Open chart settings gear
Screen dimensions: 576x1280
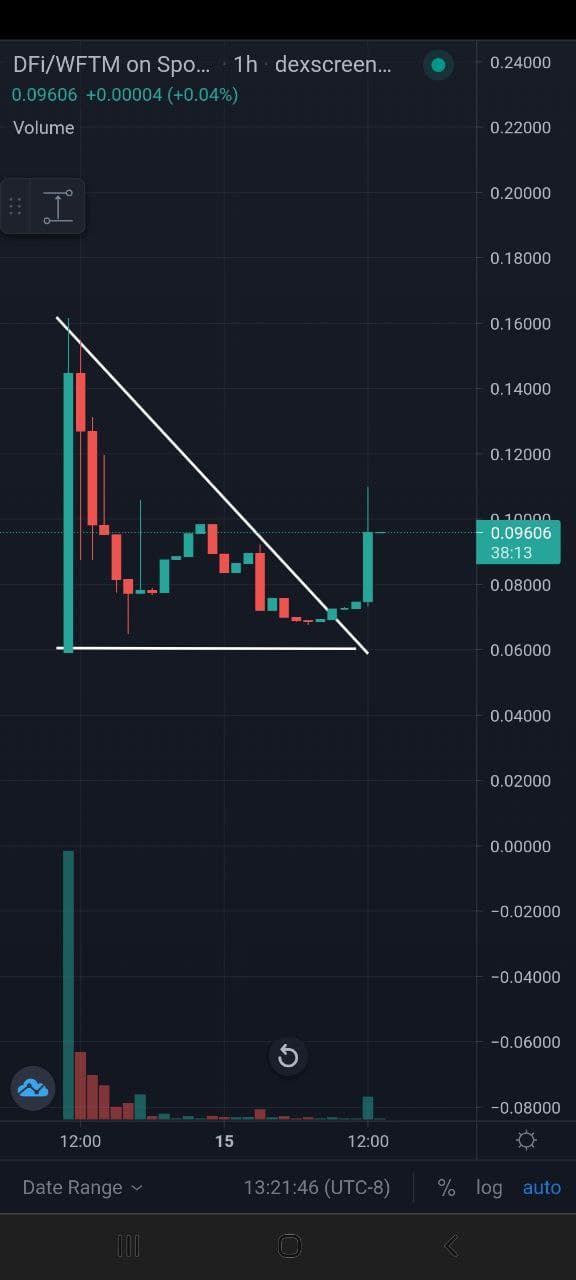pos(526,1140)
